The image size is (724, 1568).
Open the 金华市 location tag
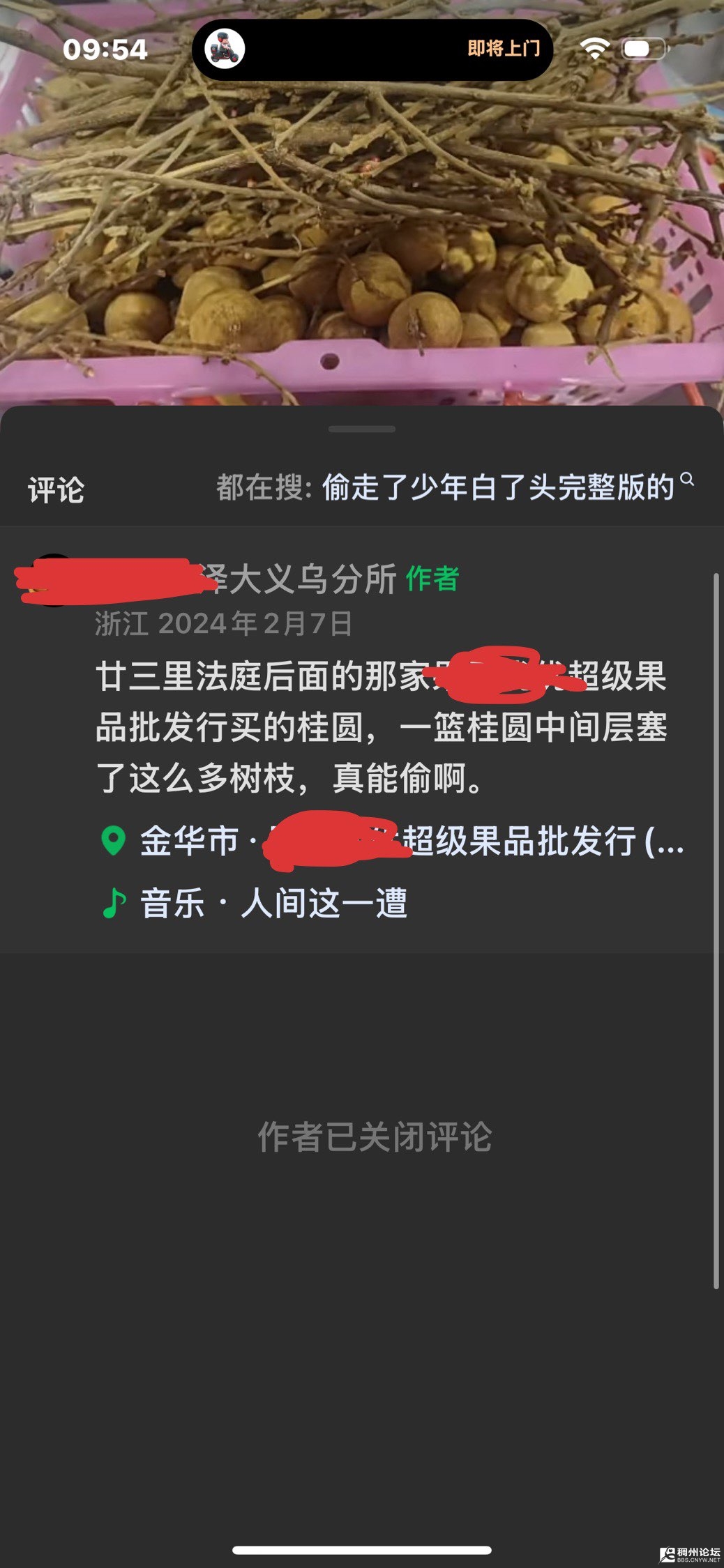[391, 841]
